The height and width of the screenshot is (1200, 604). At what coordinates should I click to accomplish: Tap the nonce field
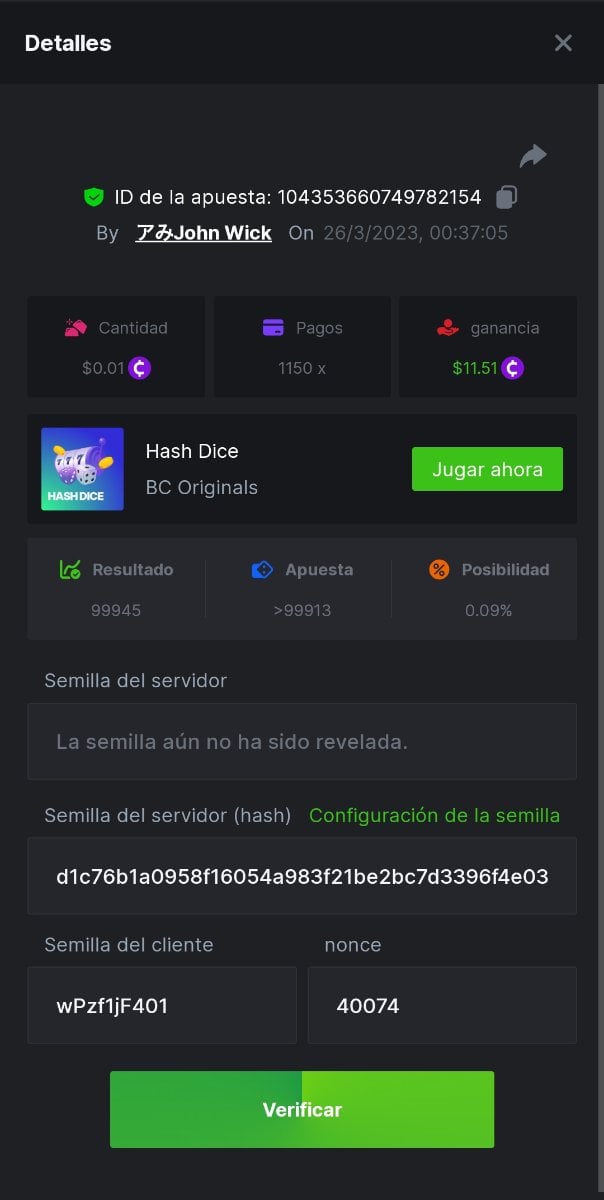click(442, 1005)
